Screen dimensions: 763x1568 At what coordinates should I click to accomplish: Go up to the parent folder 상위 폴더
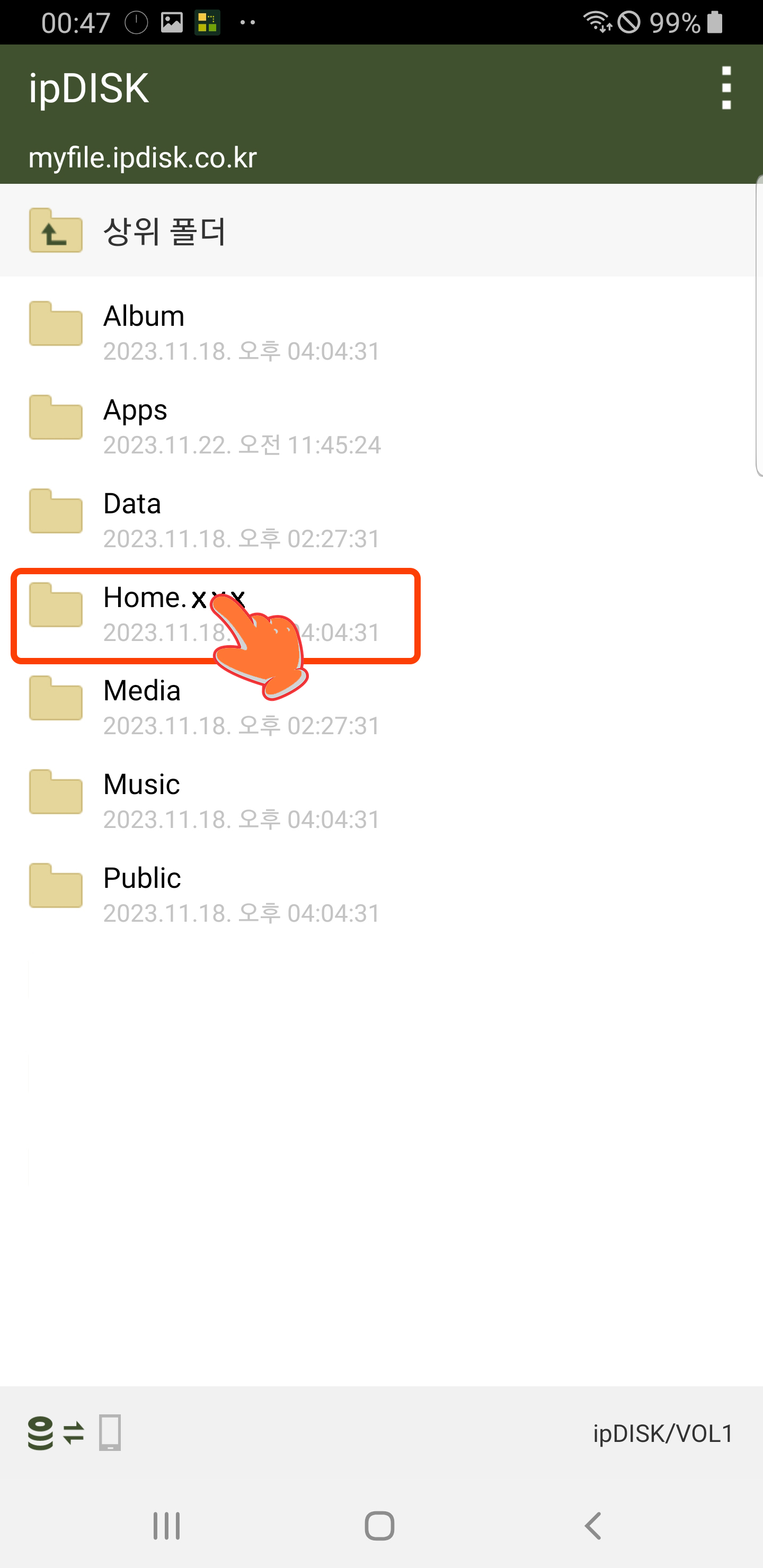click(378, 230)
